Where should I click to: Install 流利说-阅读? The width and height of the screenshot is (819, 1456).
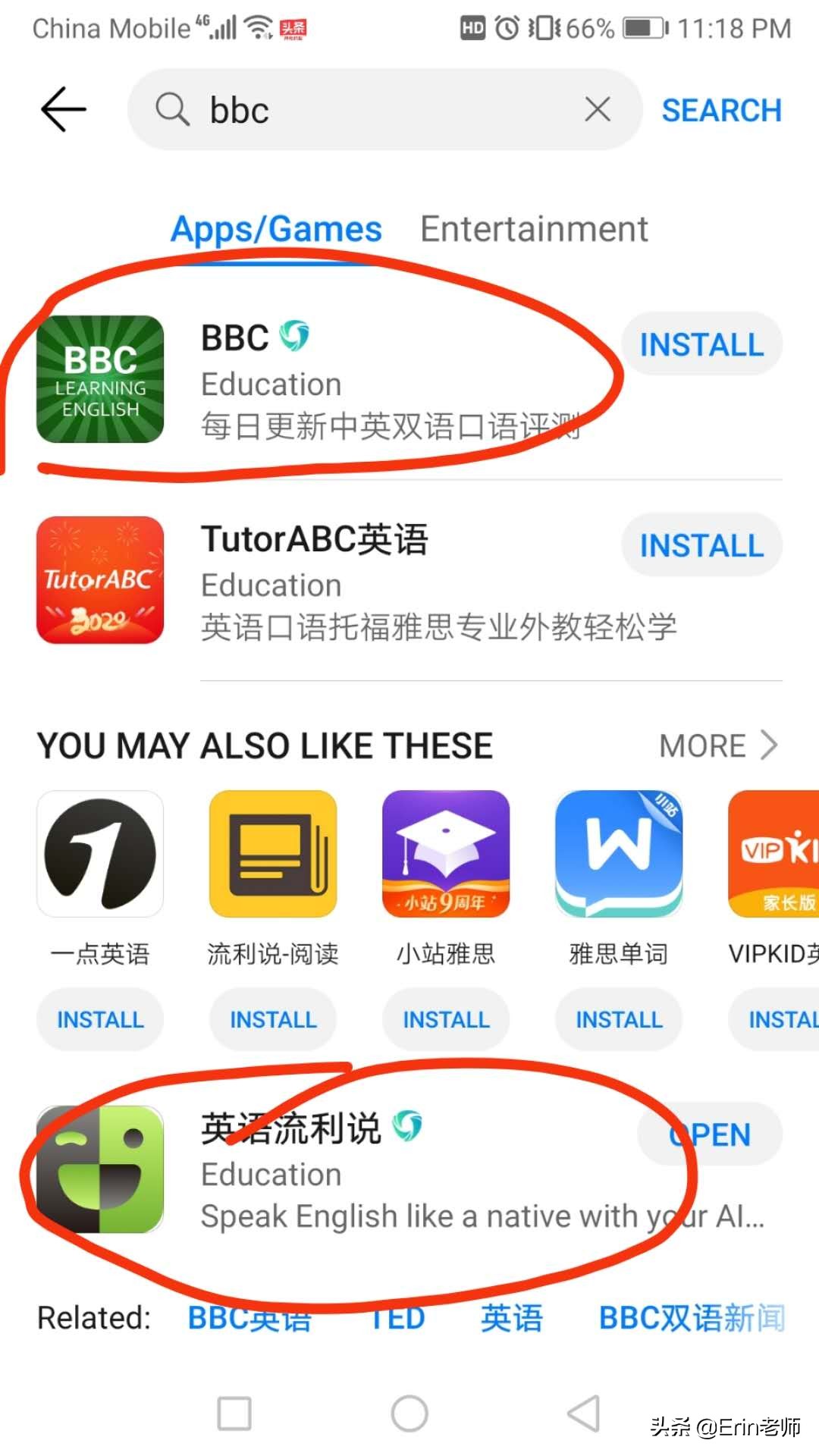(273, 1019)
